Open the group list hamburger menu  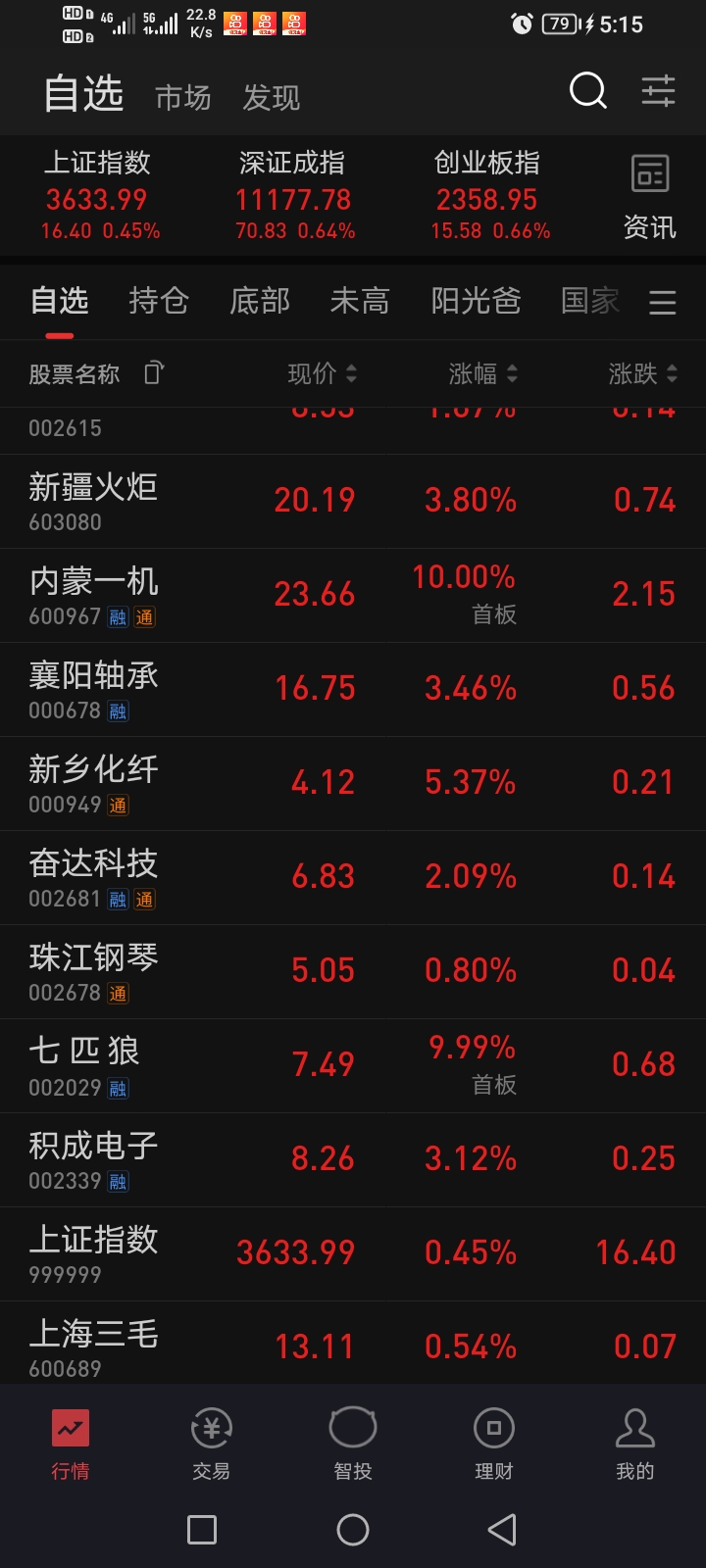click(x=663, y=302)
